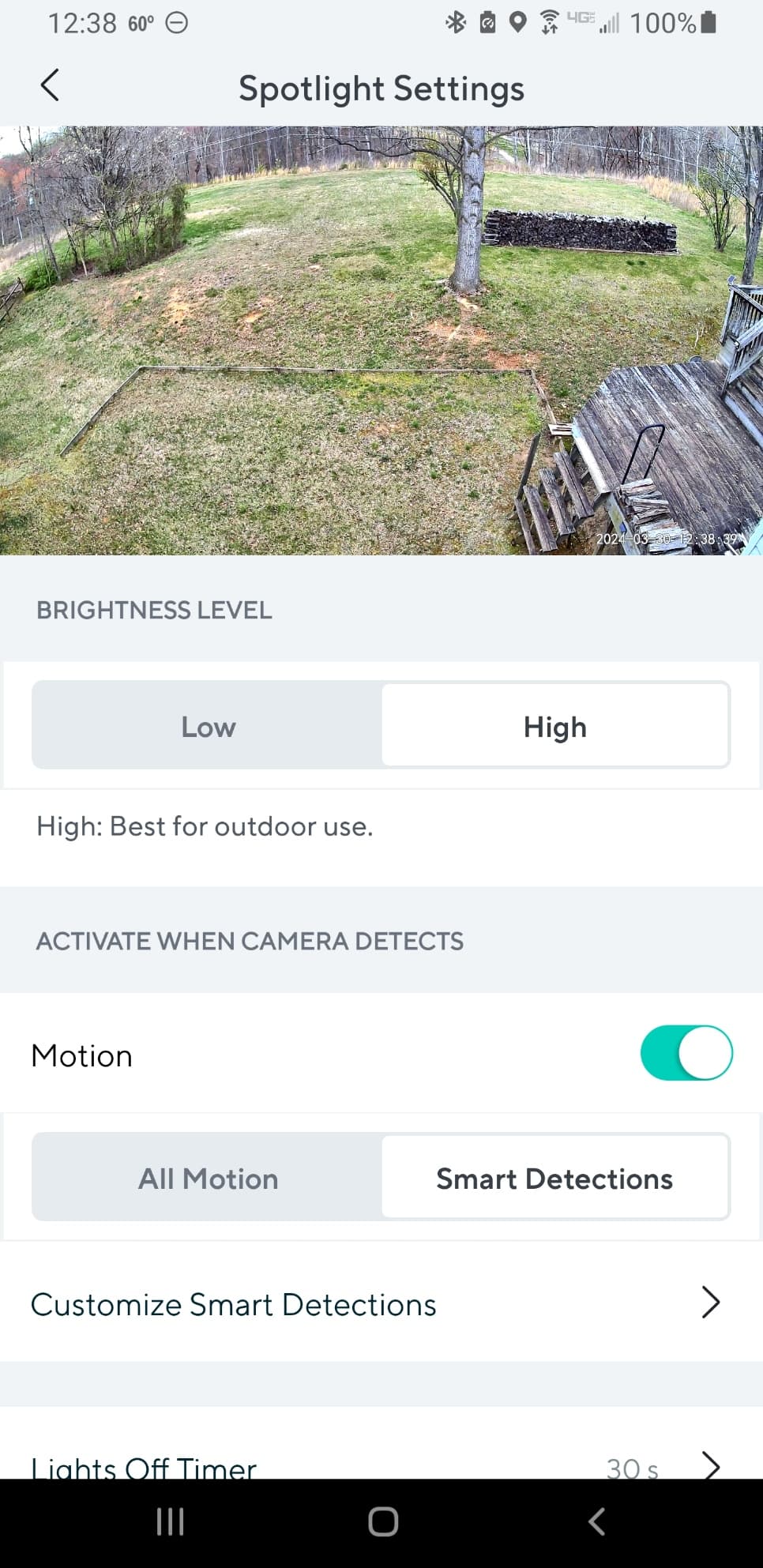
Task: Select Low brightness level
Action: coord(208,726)
